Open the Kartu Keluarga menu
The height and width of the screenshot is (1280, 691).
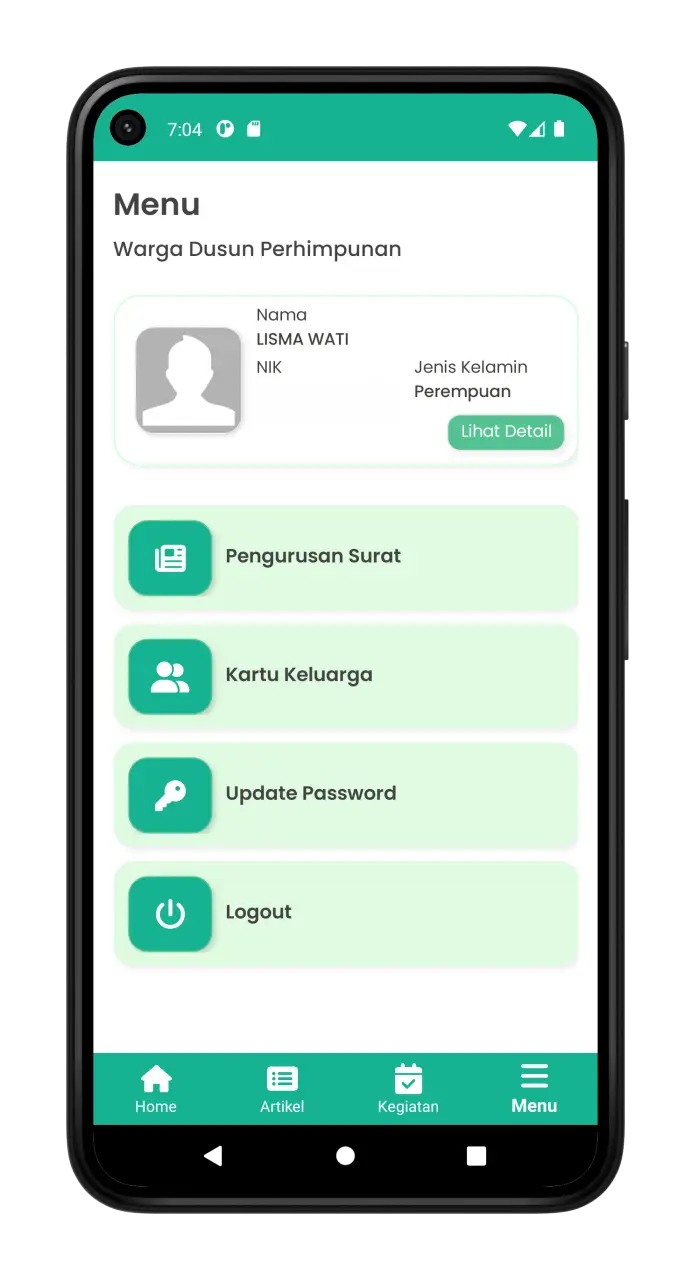click(345, 676)
